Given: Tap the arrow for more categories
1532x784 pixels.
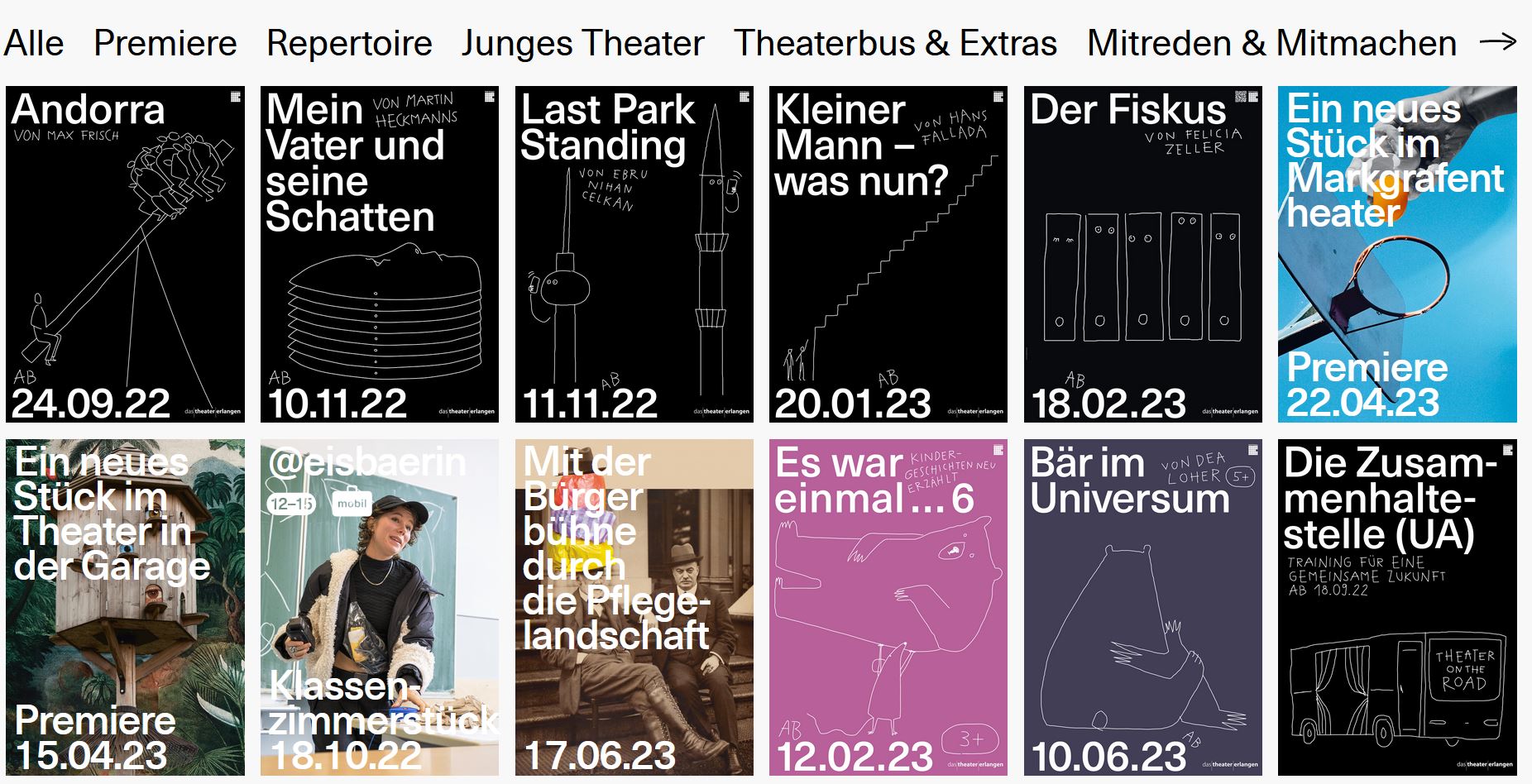Looking at the screenshot, I should pyautogui.click(x=1498, y=42).
